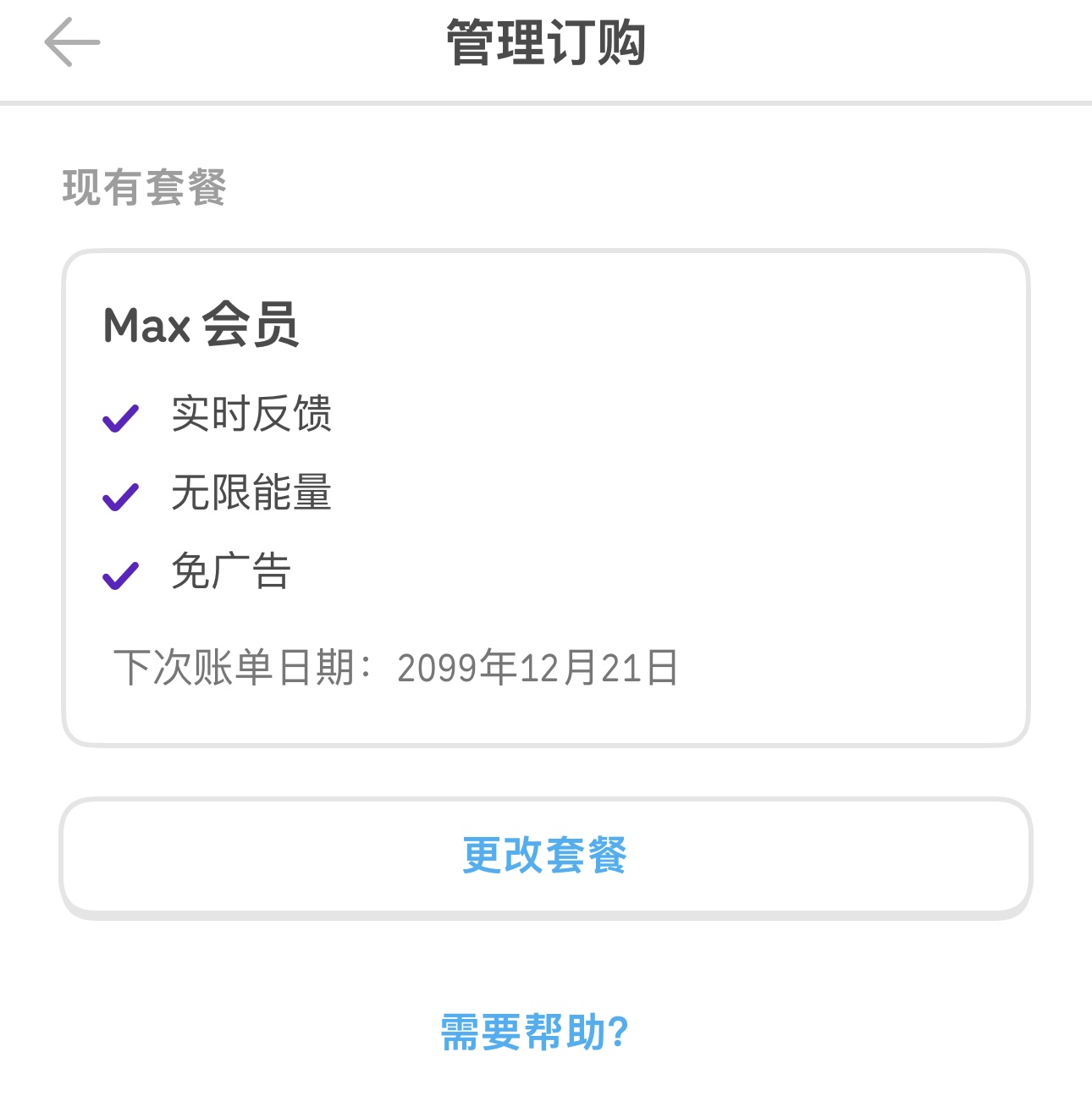Image resolution: width=1092 pixels, height=1107 pixels.
Task: Tap the 更改套餐 button
Action: (546, 857)
